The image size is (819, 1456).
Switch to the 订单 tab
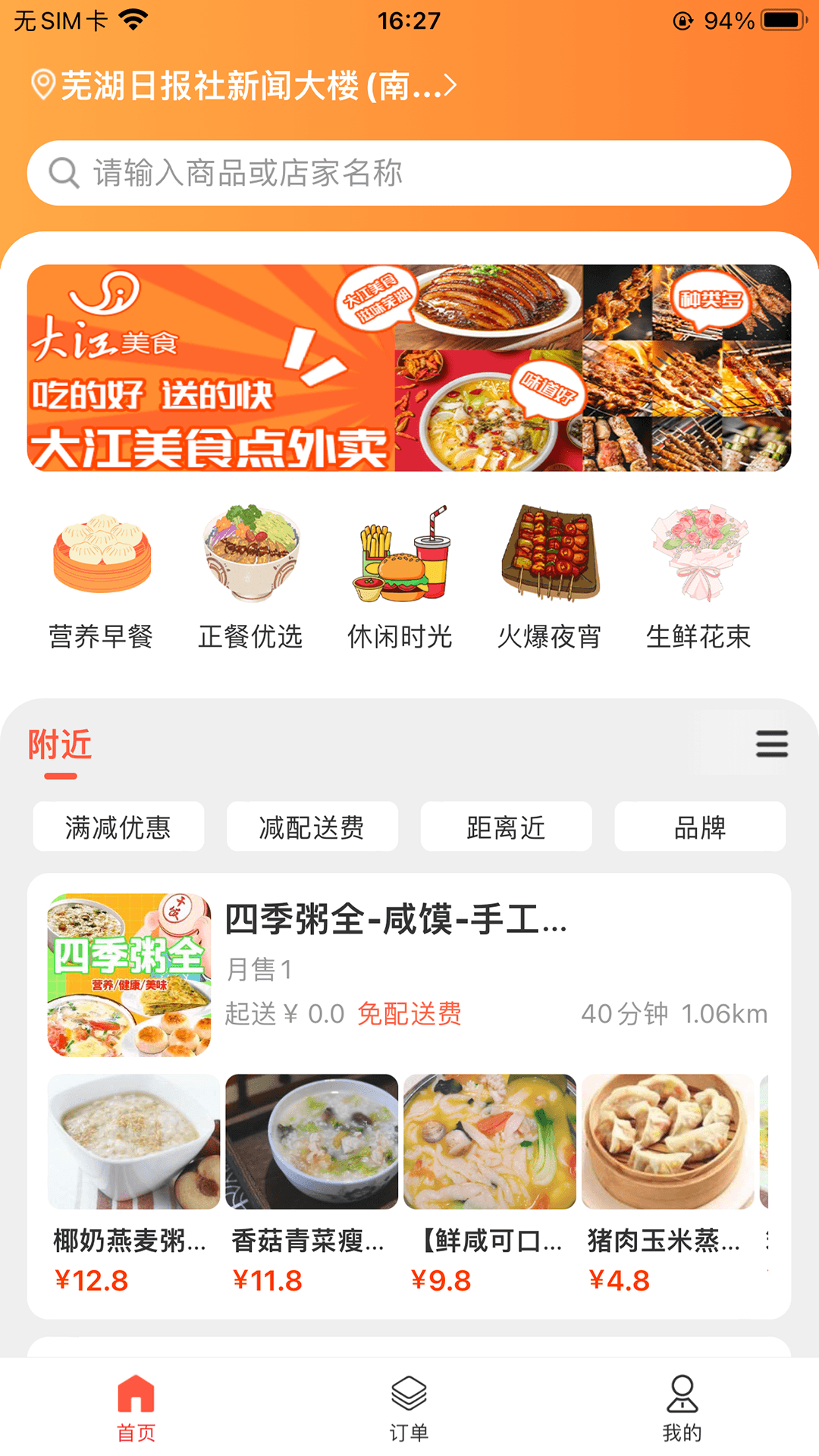(x=409, y=1407)
